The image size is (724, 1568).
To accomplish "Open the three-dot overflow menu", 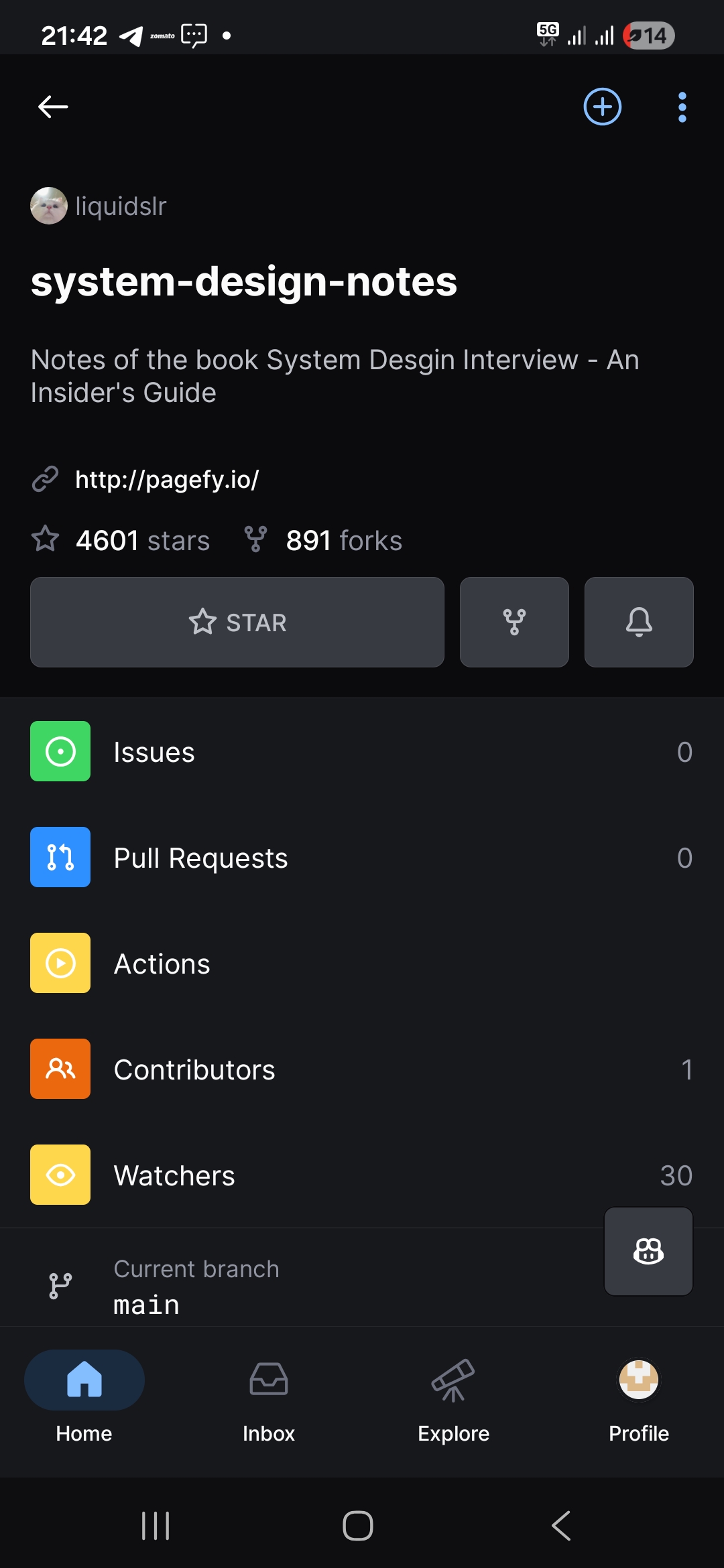I will click(x=682, y=107).
